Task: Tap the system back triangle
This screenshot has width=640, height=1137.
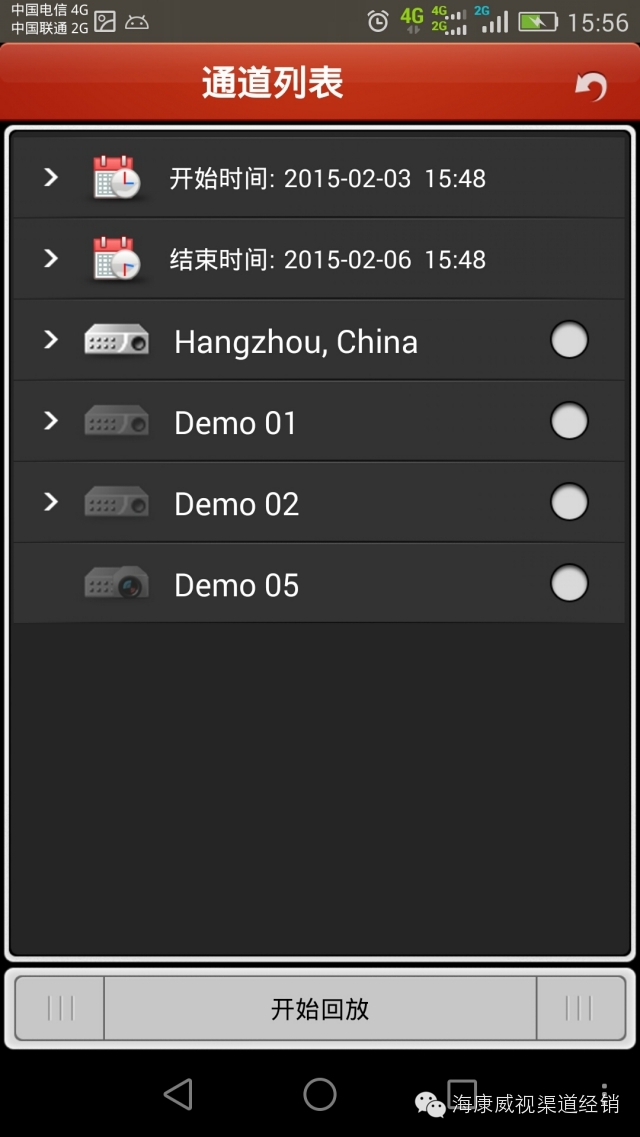Action: pyautogui.click(x=178, y=1094)
